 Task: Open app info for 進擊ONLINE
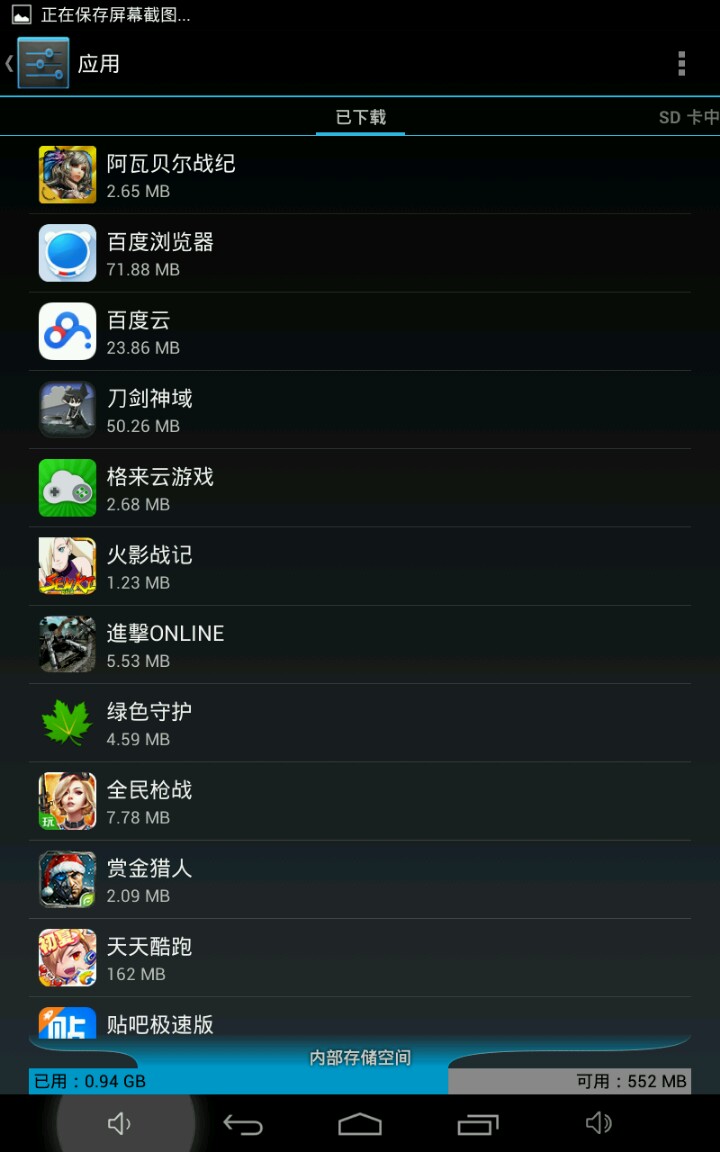(x=360, y=645)
